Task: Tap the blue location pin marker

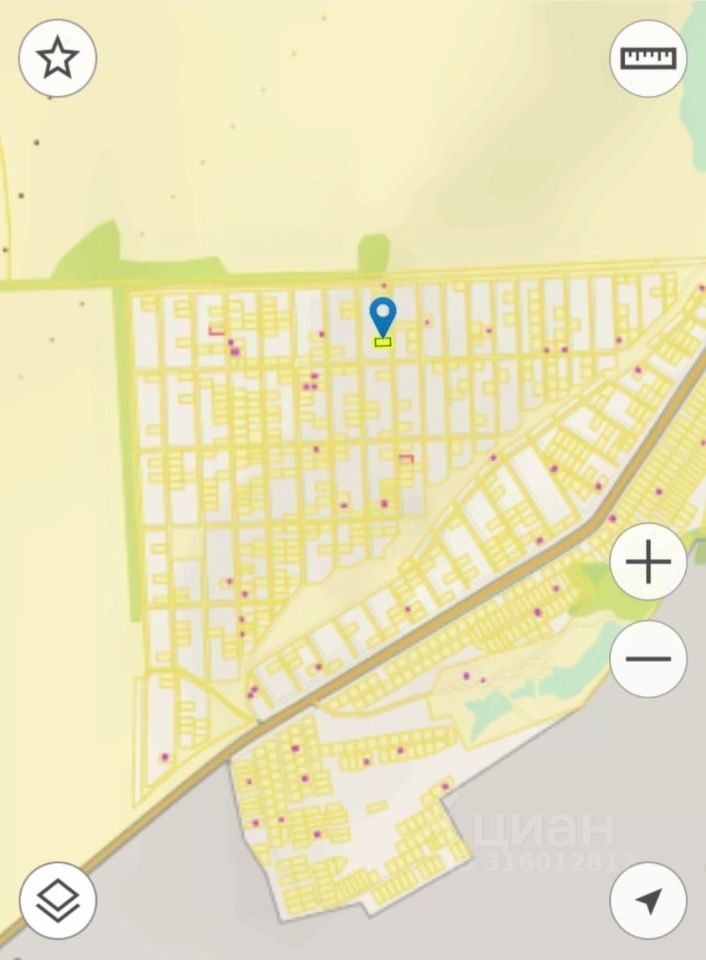Action: pyautogui.click(x=383, y=318)
